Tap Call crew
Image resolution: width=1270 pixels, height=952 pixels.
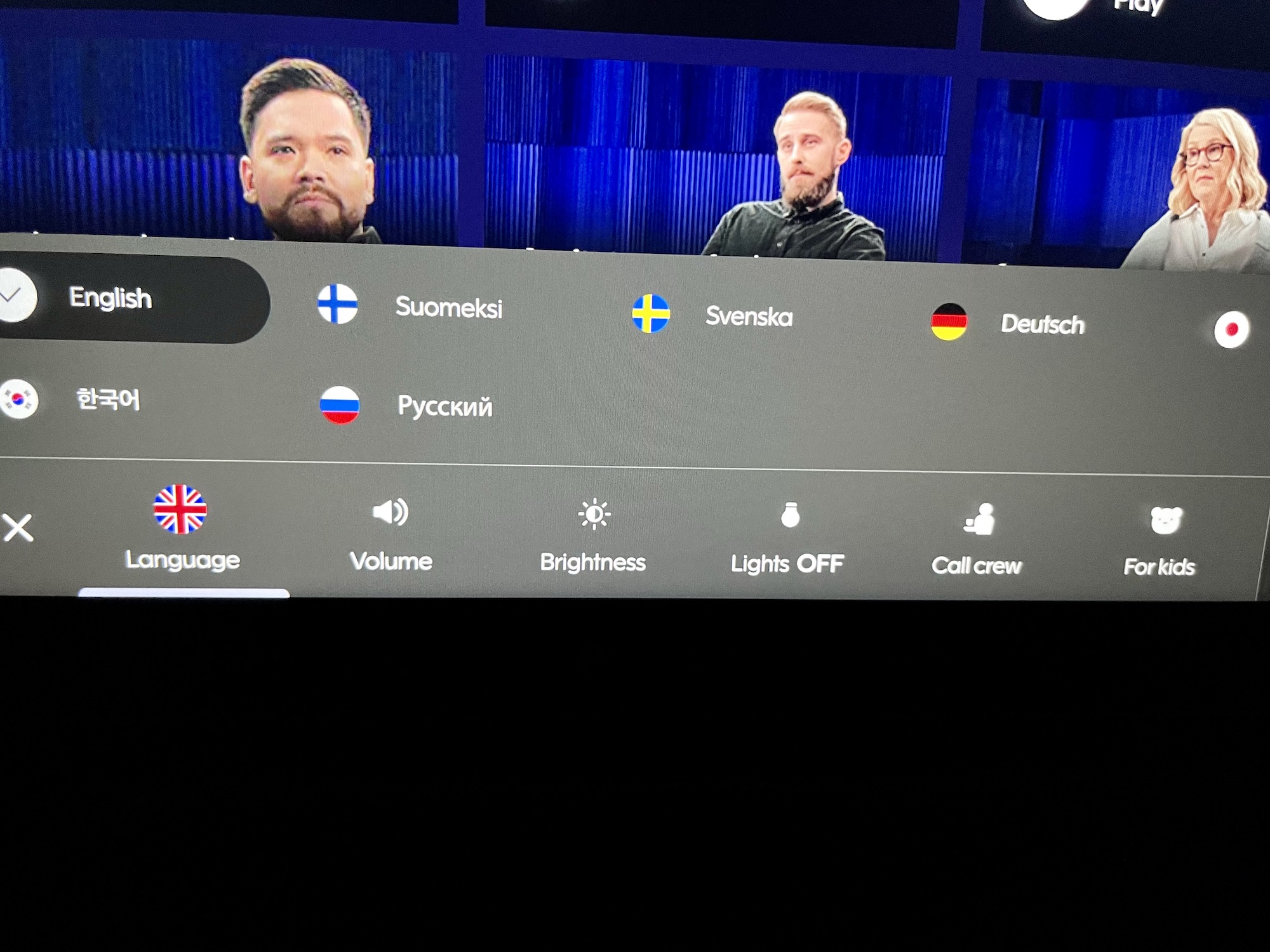(x=977, y=541)
